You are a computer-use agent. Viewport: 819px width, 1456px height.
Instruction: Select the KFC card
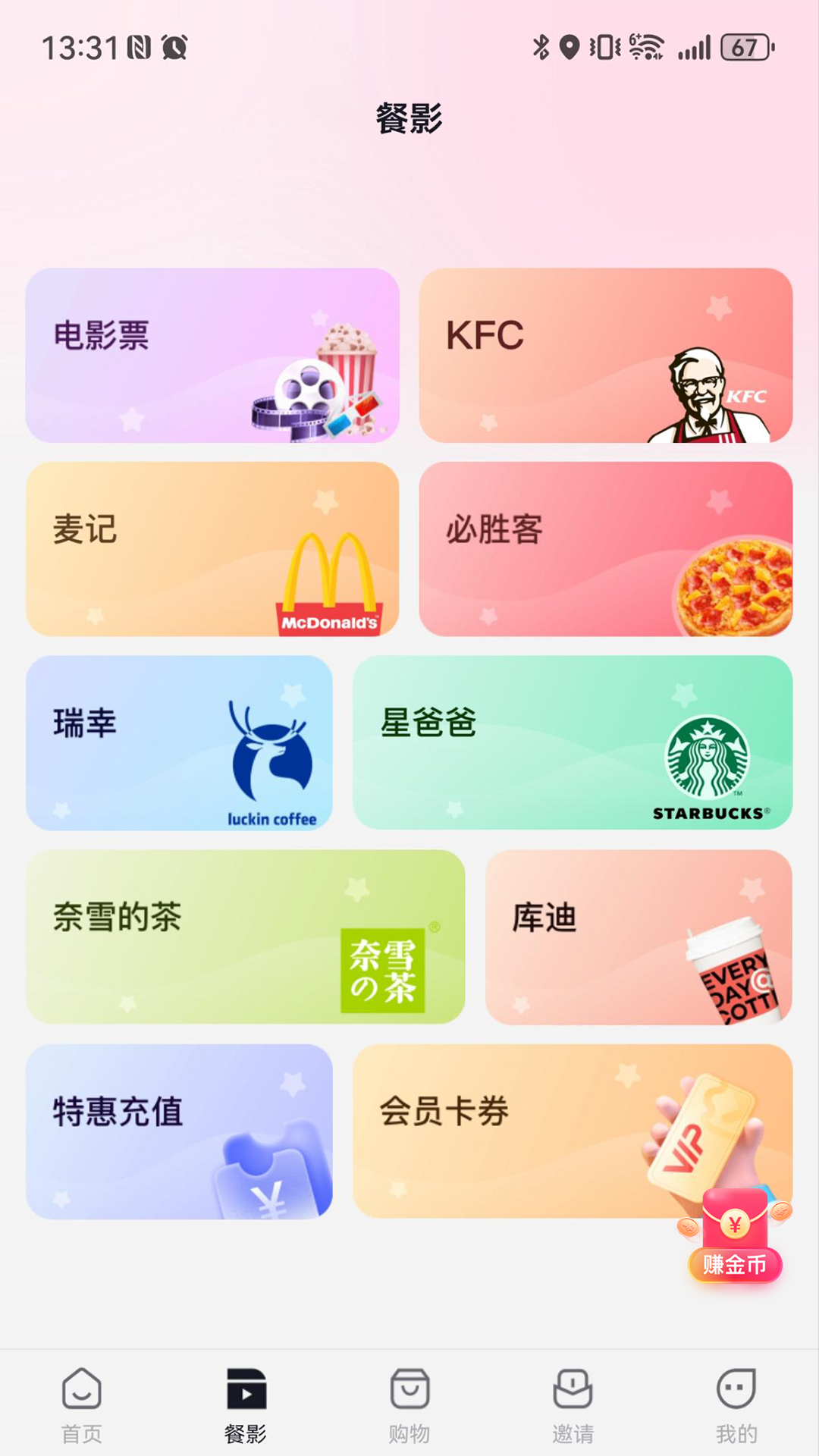coord(605,355)
